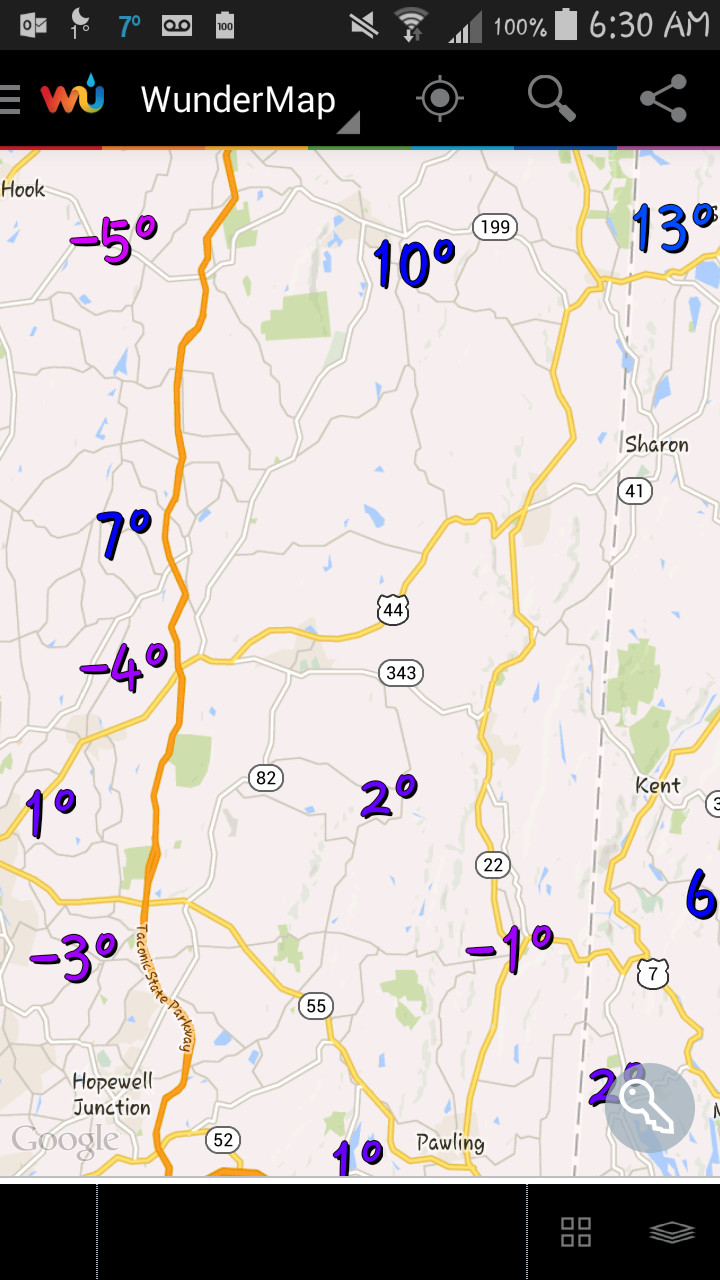The image size is (720, 1280).
Task: Open the search magnifier
Action: 552,98
